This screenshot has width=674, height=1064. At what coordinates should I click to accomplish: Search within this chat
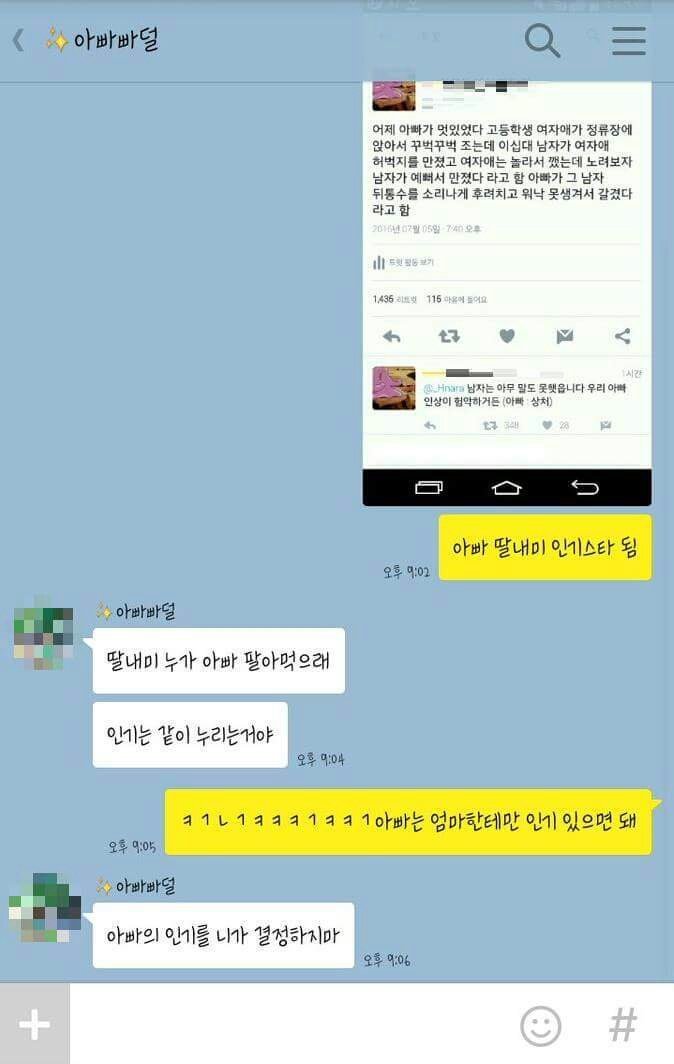tap(542, 40)
